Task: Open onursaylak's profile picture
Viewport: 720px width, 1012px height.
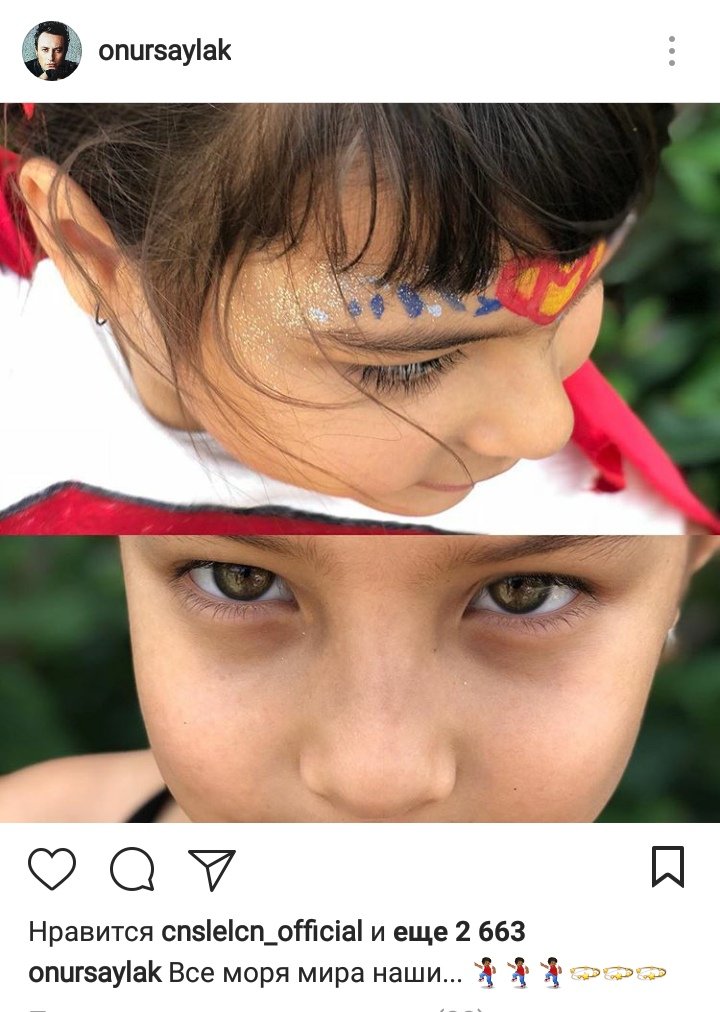Action: (x=52, y=51)
